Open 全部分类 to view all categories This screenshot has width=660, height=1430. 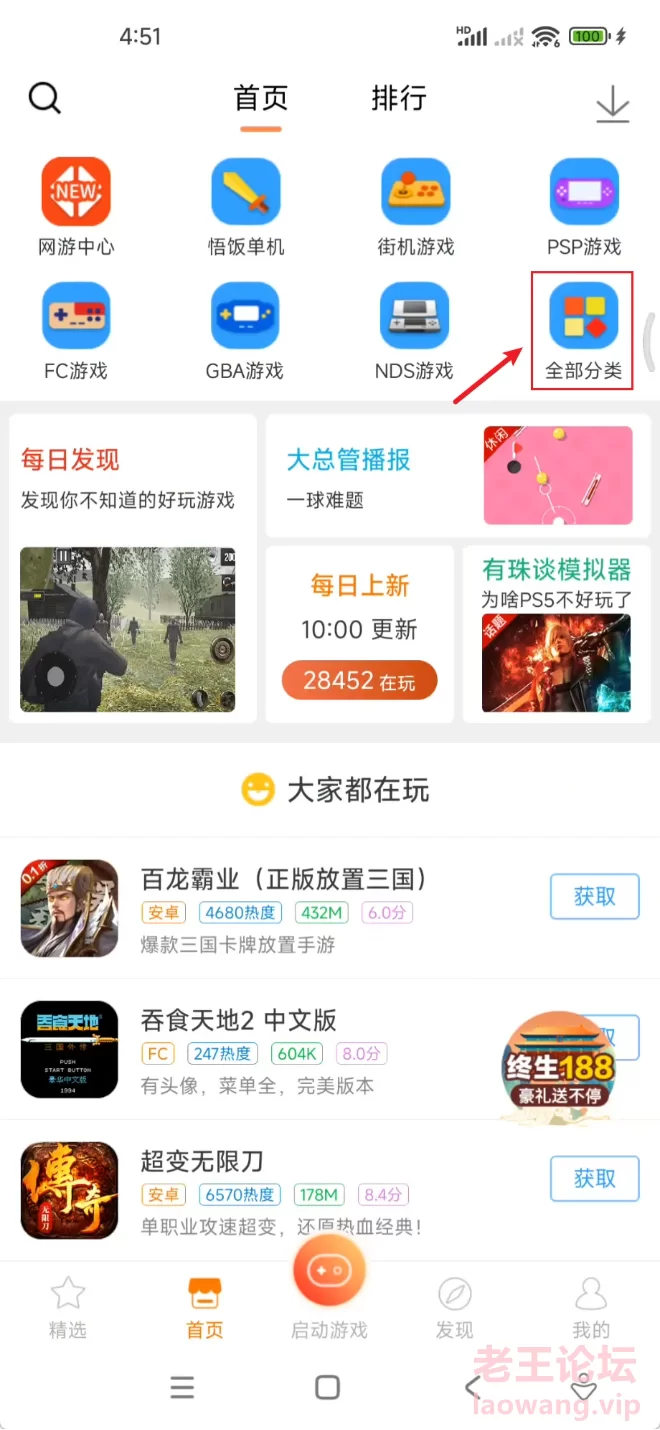pos(584,332)
